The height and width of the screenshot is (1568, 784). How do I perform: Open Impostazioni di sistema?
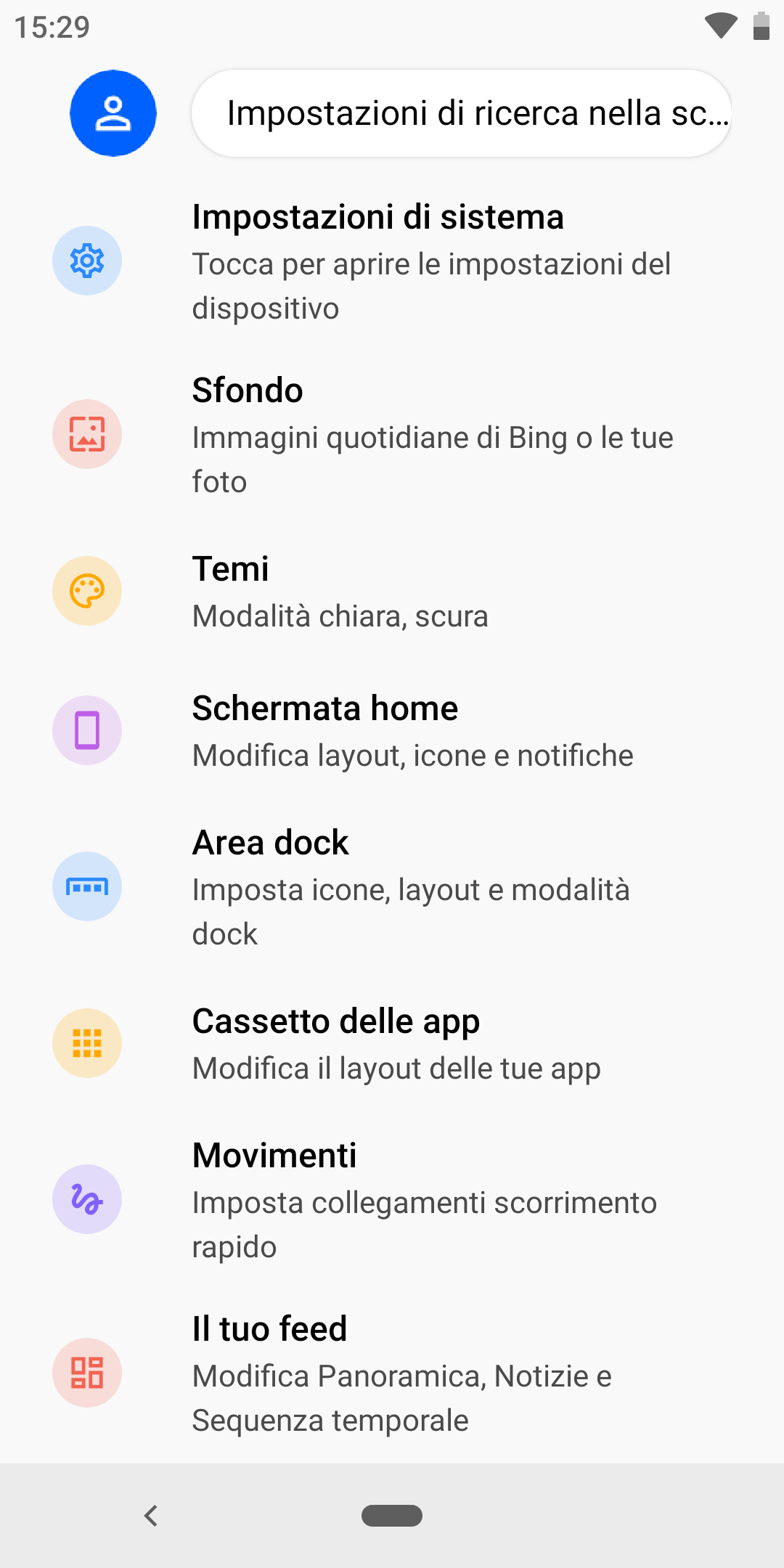(x=392, y=261)
